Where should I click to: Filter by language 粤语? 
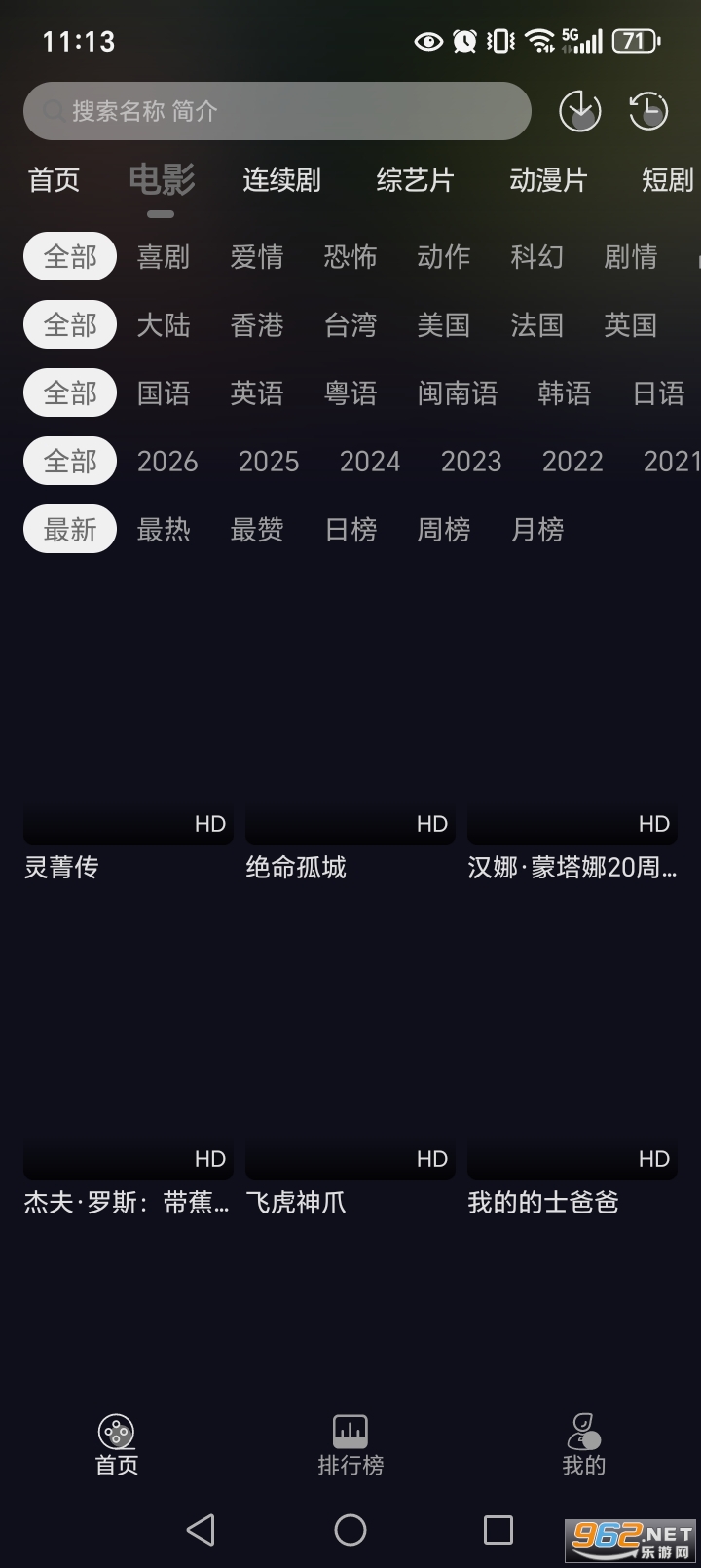pos(350,393)
